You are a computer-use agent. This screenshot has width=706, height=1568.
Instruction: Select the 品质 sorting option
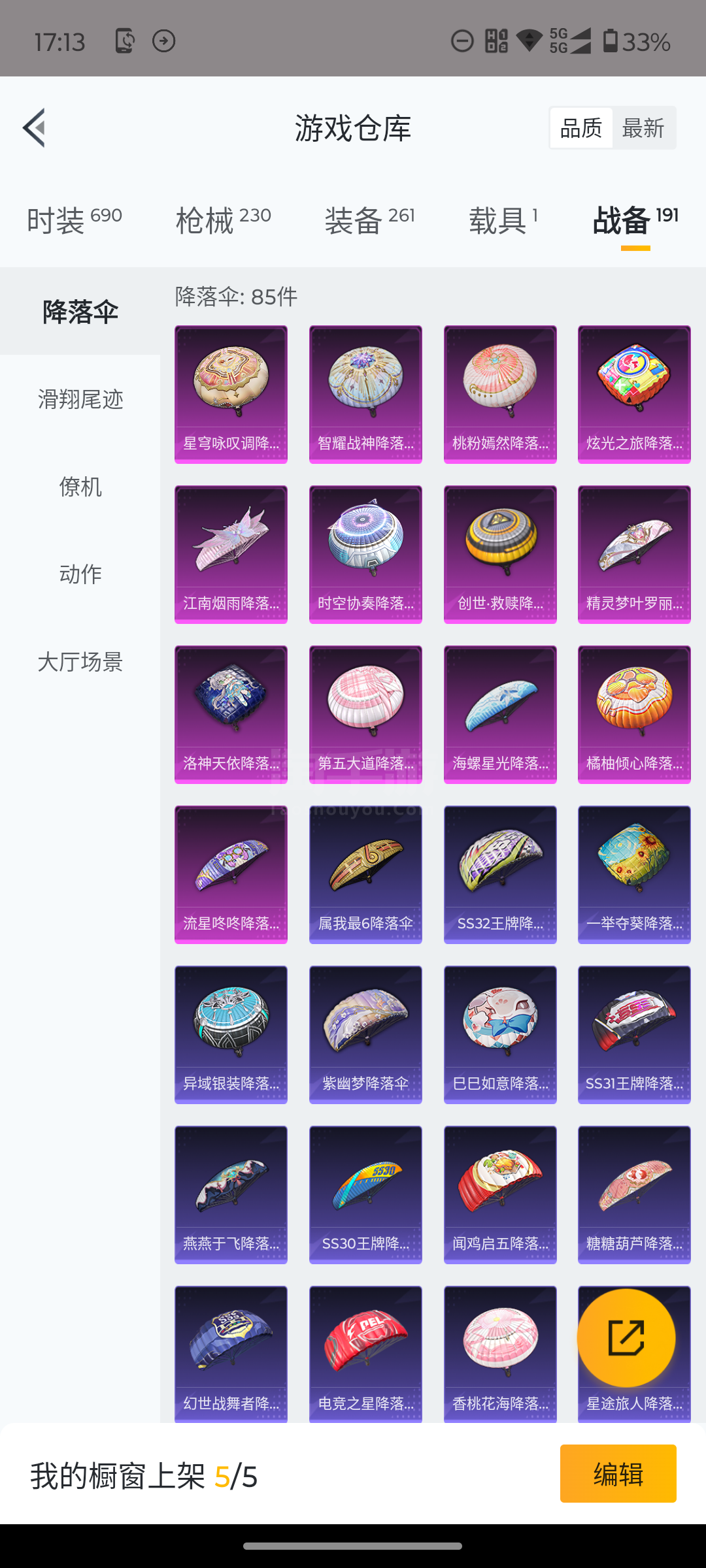coord(581,128)
